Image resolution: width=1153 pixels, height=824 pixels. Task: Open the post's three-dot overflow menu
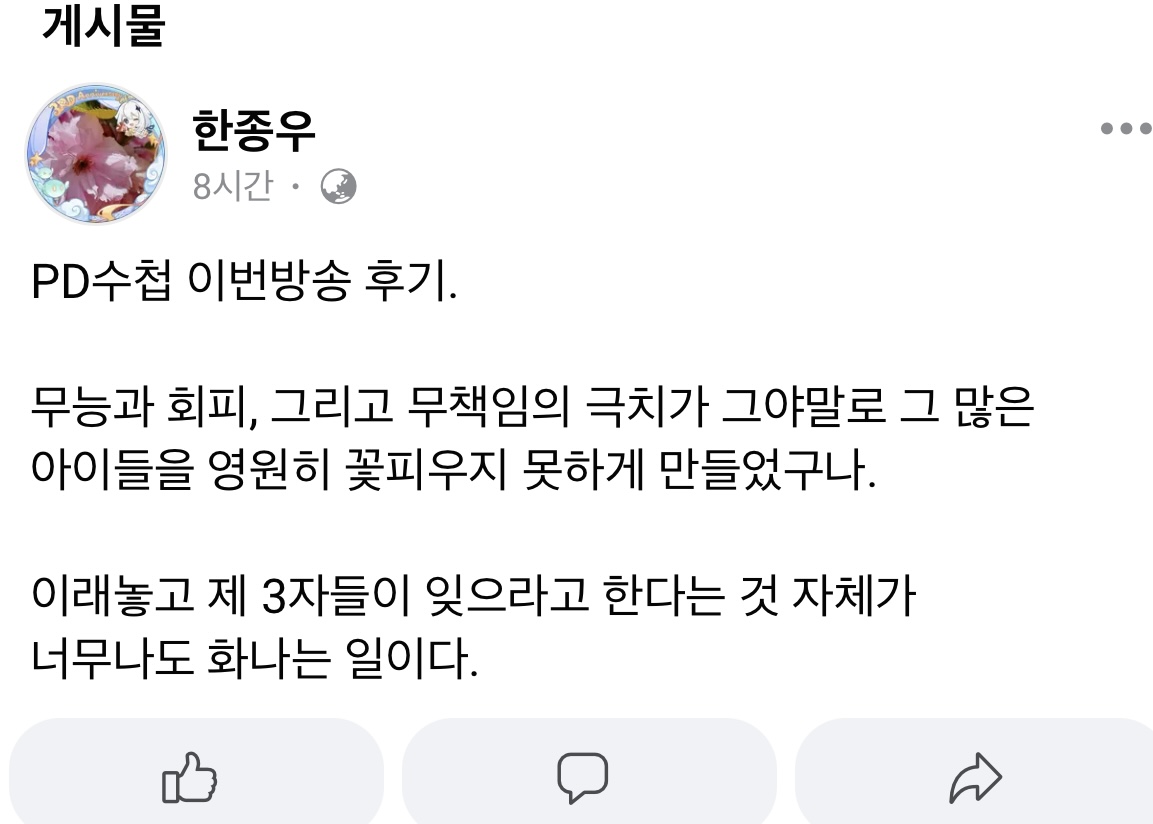(x=1126, y=128)
